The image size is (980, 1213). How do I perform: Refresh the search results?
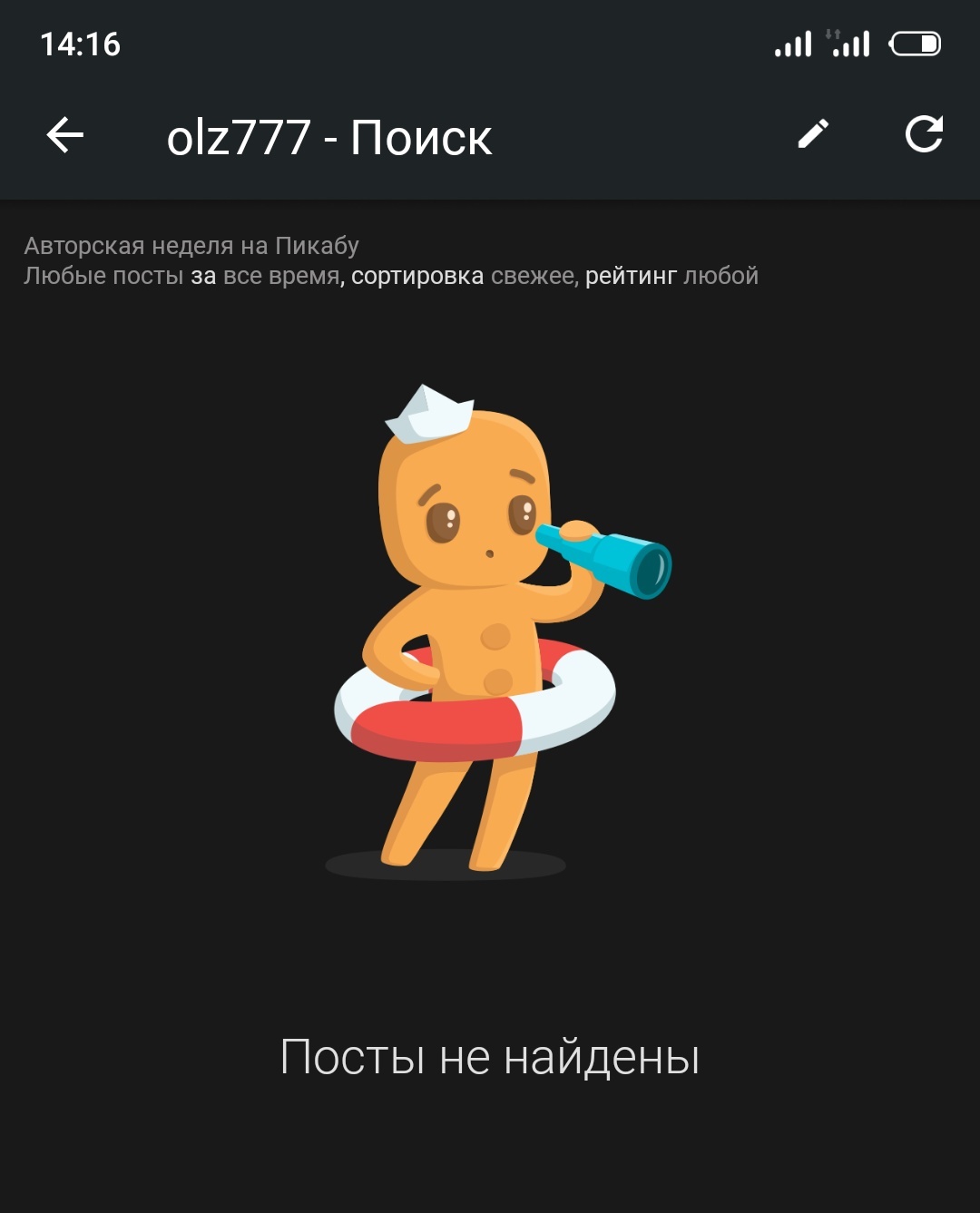point(924,134)
